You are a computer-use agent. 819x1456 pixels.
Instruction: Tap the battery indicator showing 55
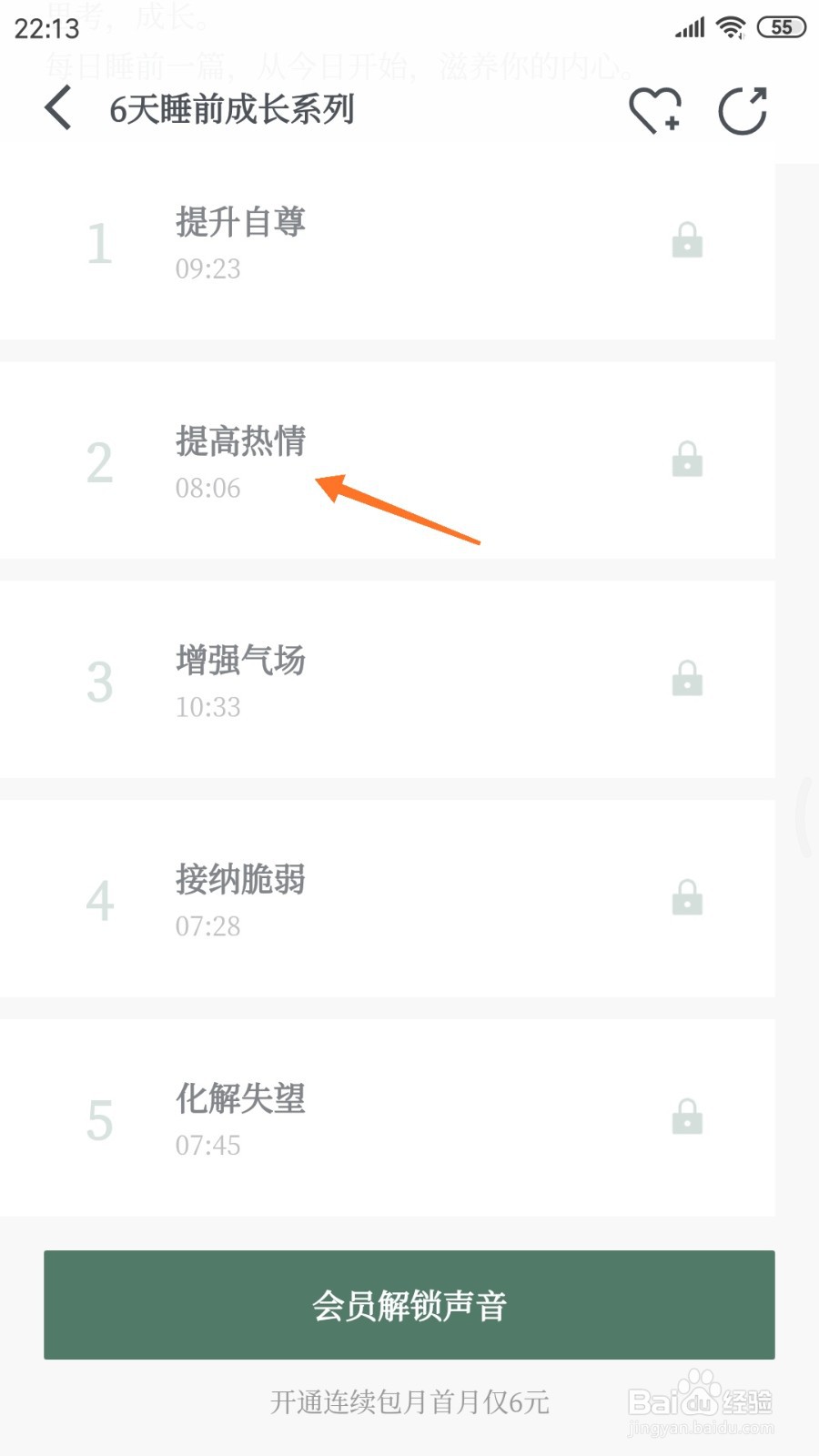(781, 27)
